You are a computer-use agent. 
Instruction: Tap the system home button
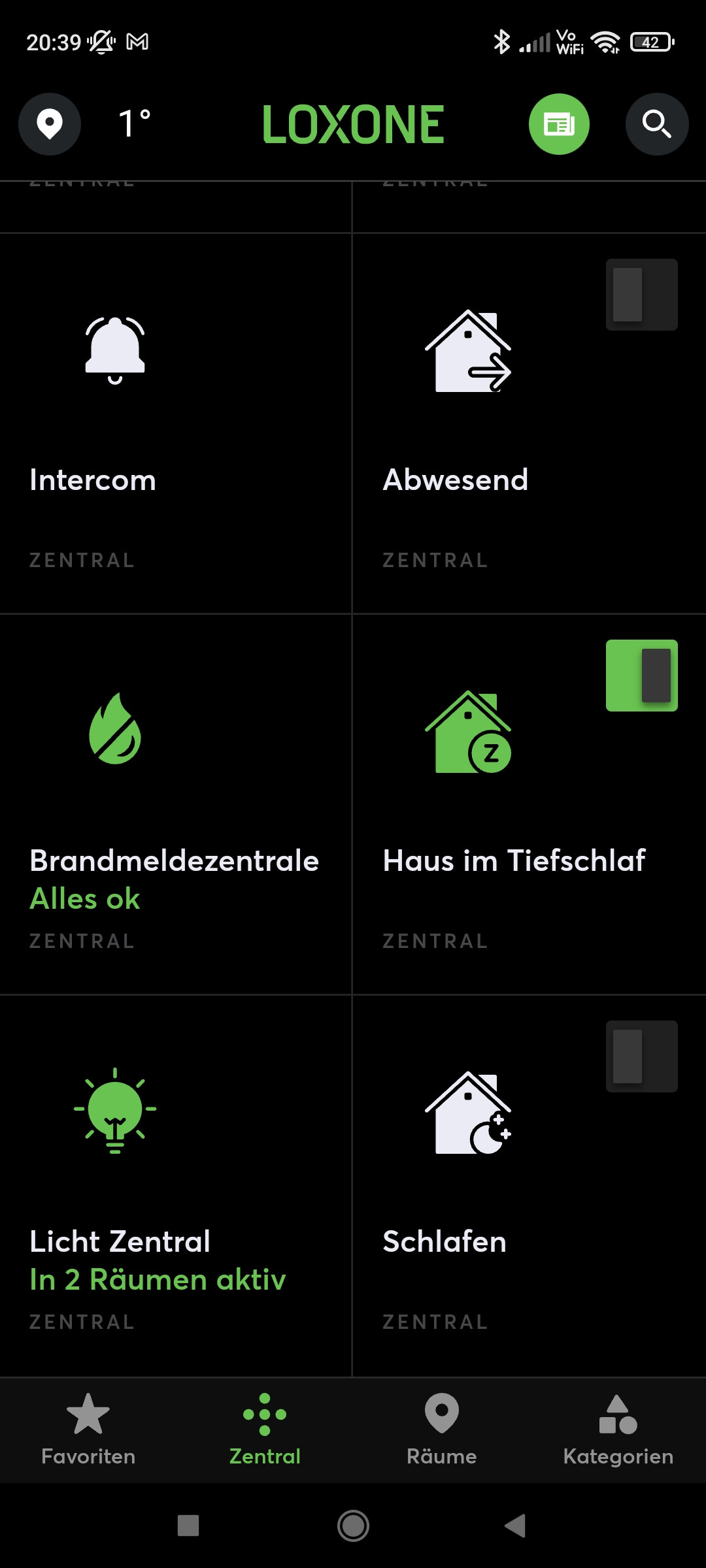(353, 1526)
